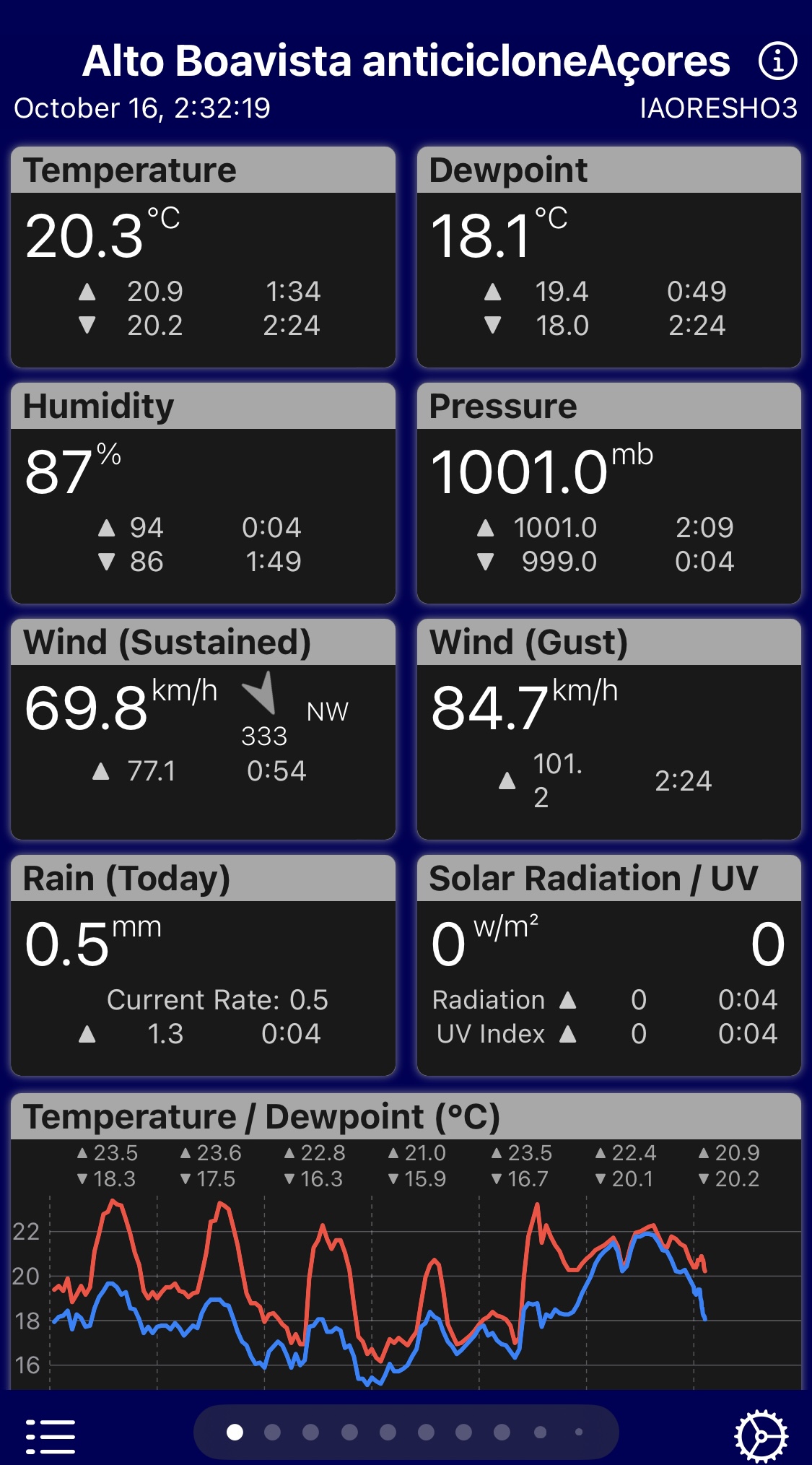Open the Wind (Gust) card

point(609,729)
